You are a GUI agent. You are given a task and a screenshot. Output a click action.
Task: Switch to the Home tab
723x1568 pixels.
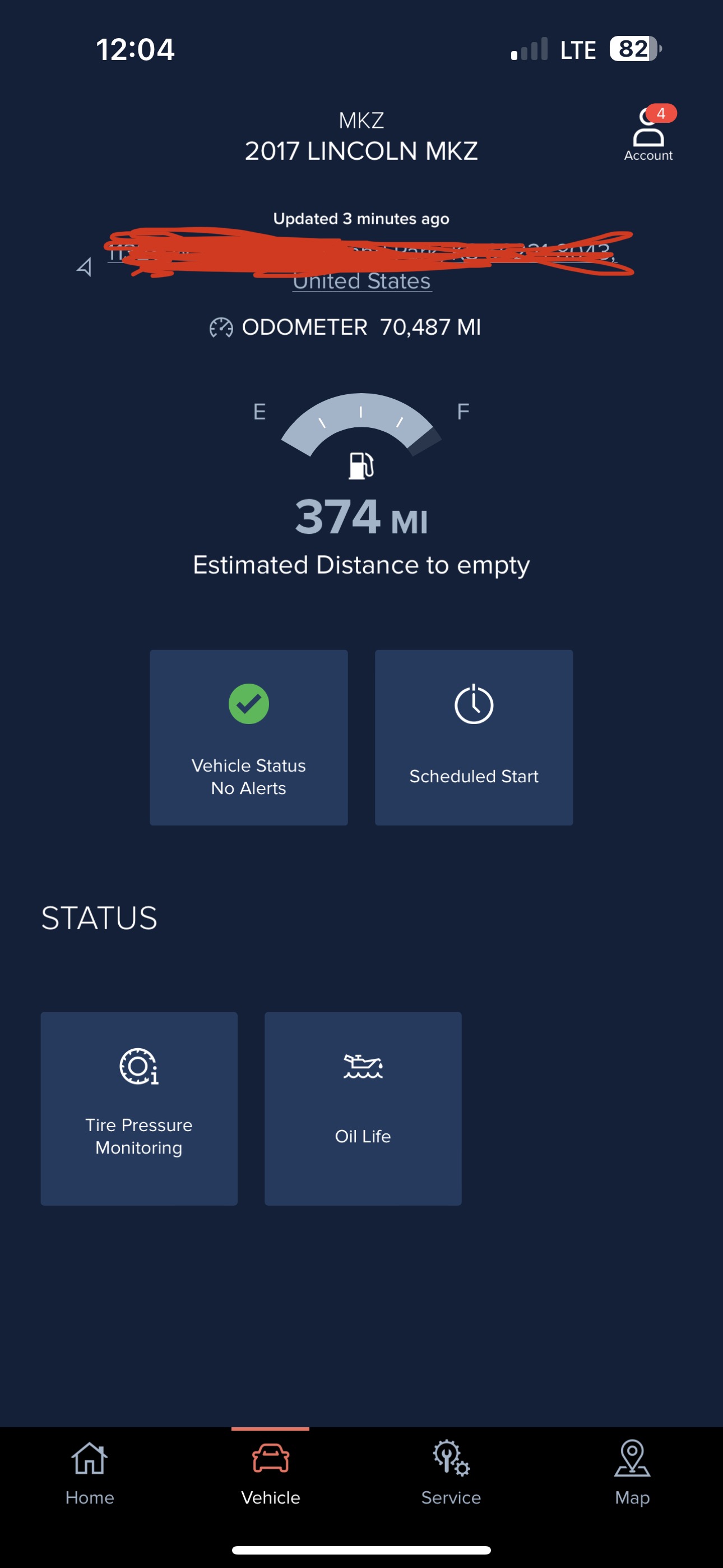(x=90, y=1472)
